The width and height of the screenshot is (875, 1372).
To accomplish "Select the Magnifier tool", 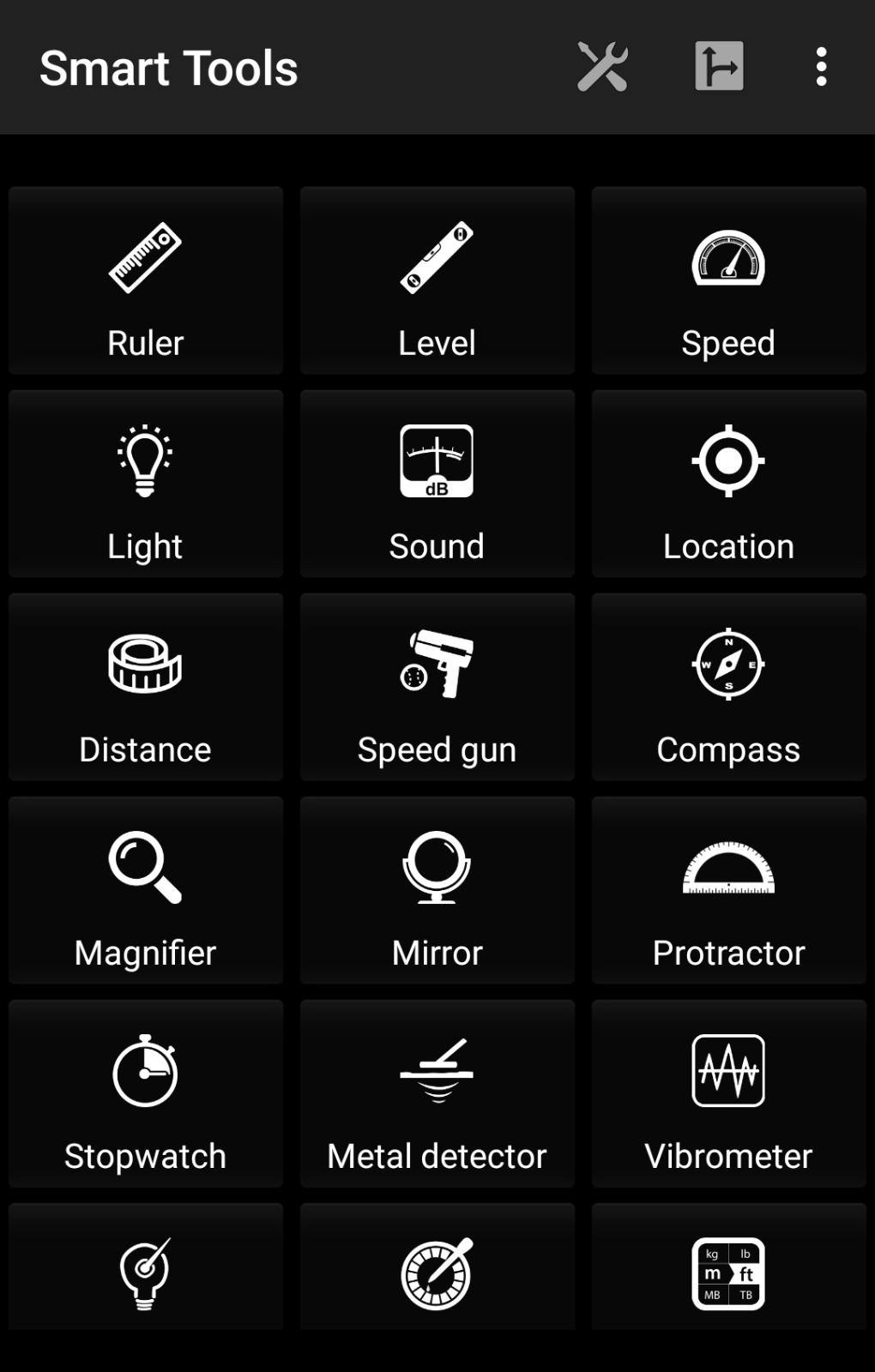I will point(146,891).
